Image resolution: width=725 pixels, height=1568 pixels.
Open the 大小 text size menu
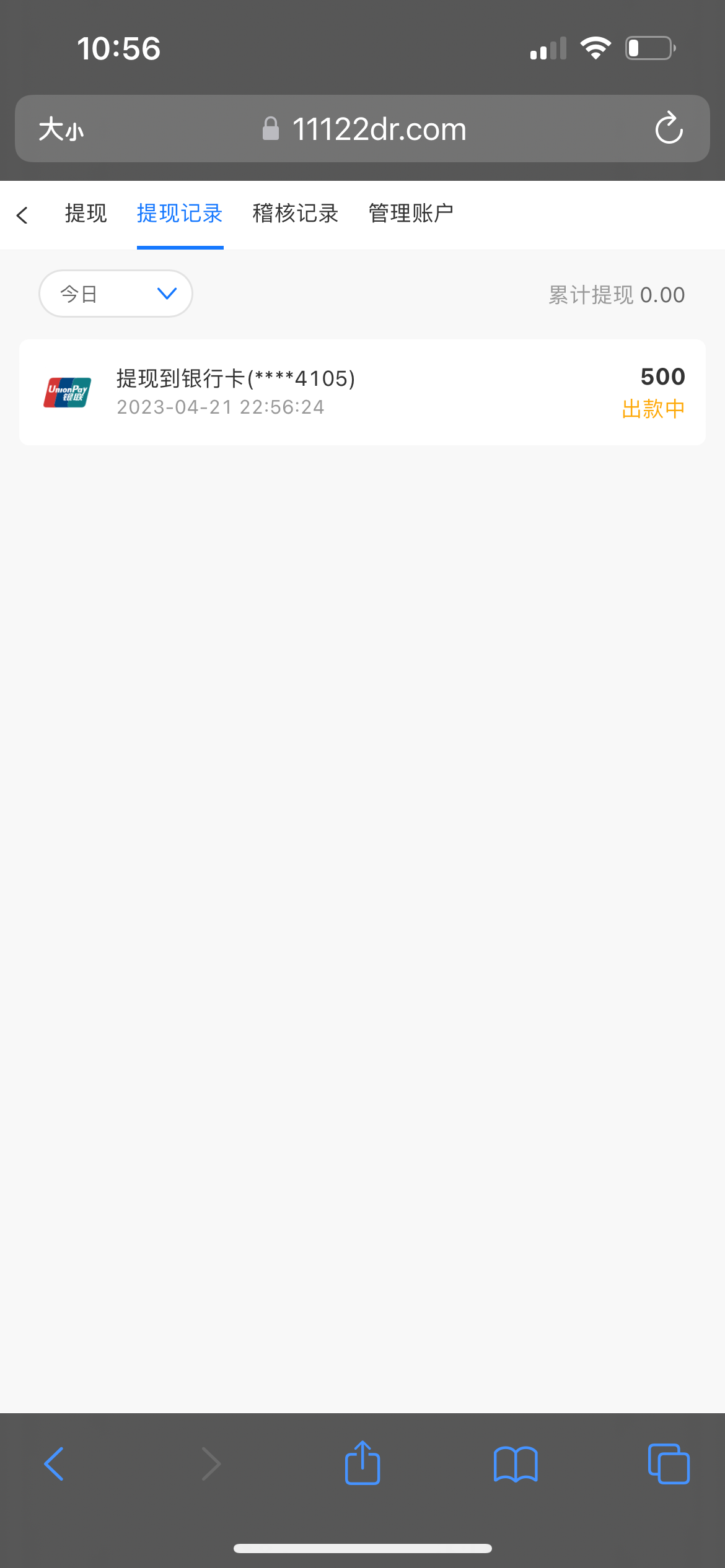[61, 129]
